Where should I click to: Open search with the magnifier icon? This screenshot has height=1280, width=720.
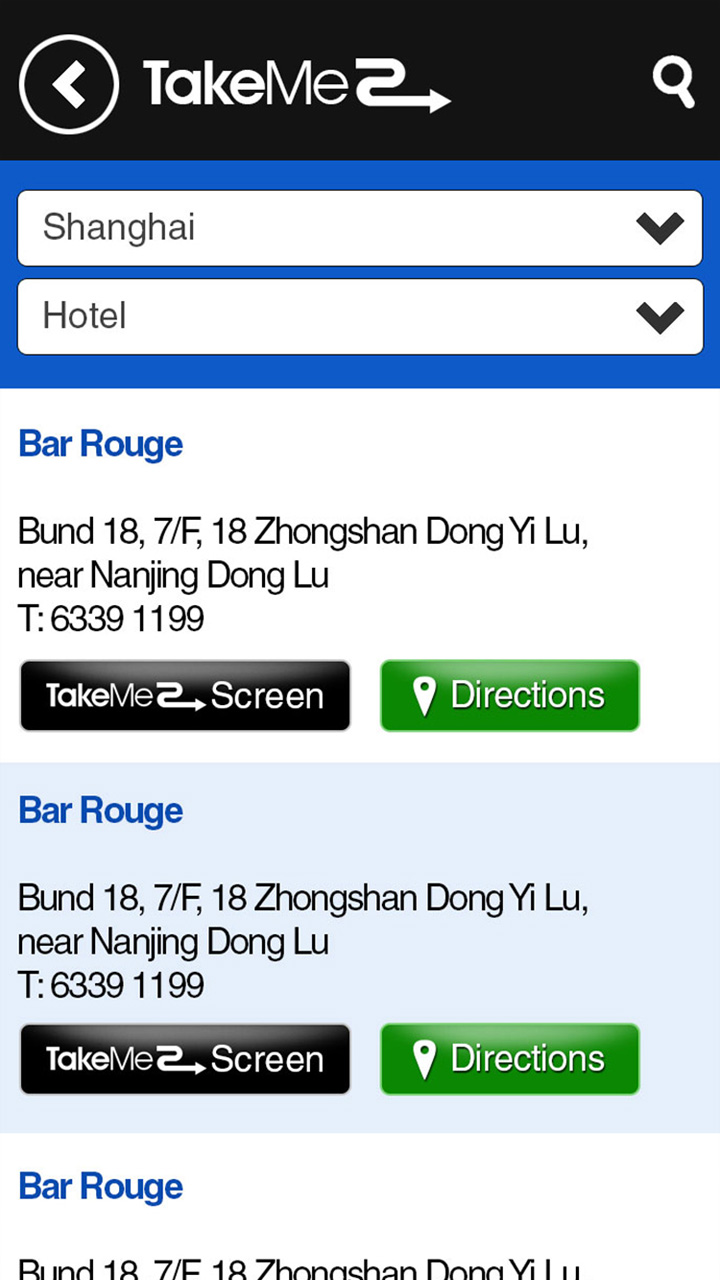pyautogui.click(x=673, y=82)
